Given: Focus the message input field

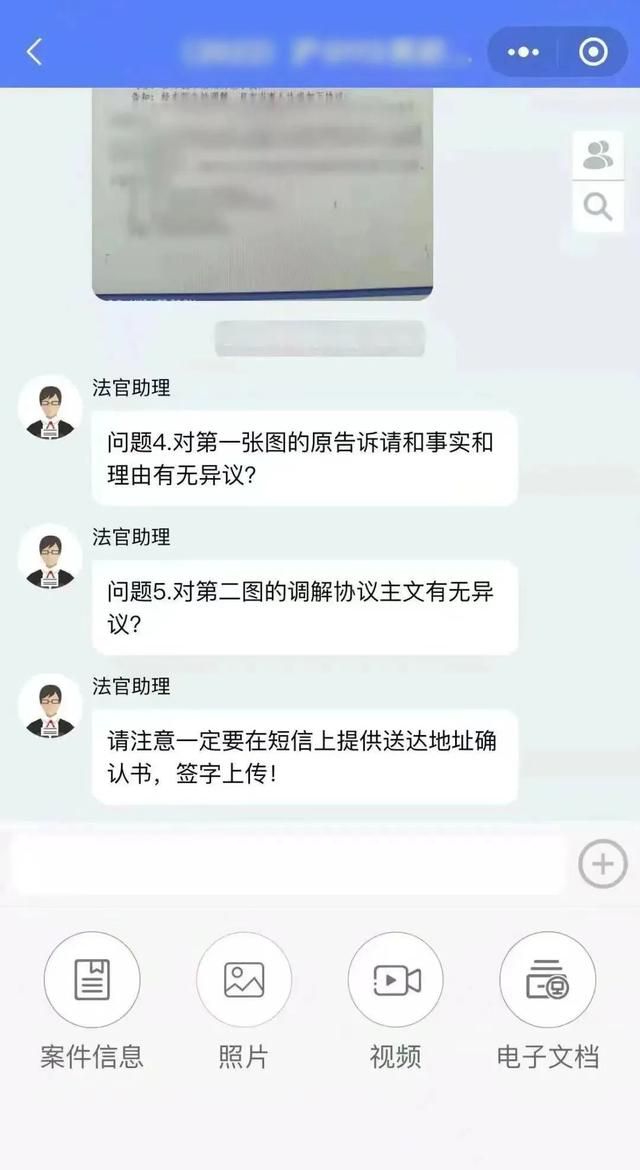Looking at the screenshot, I should (x=289, y=865).
